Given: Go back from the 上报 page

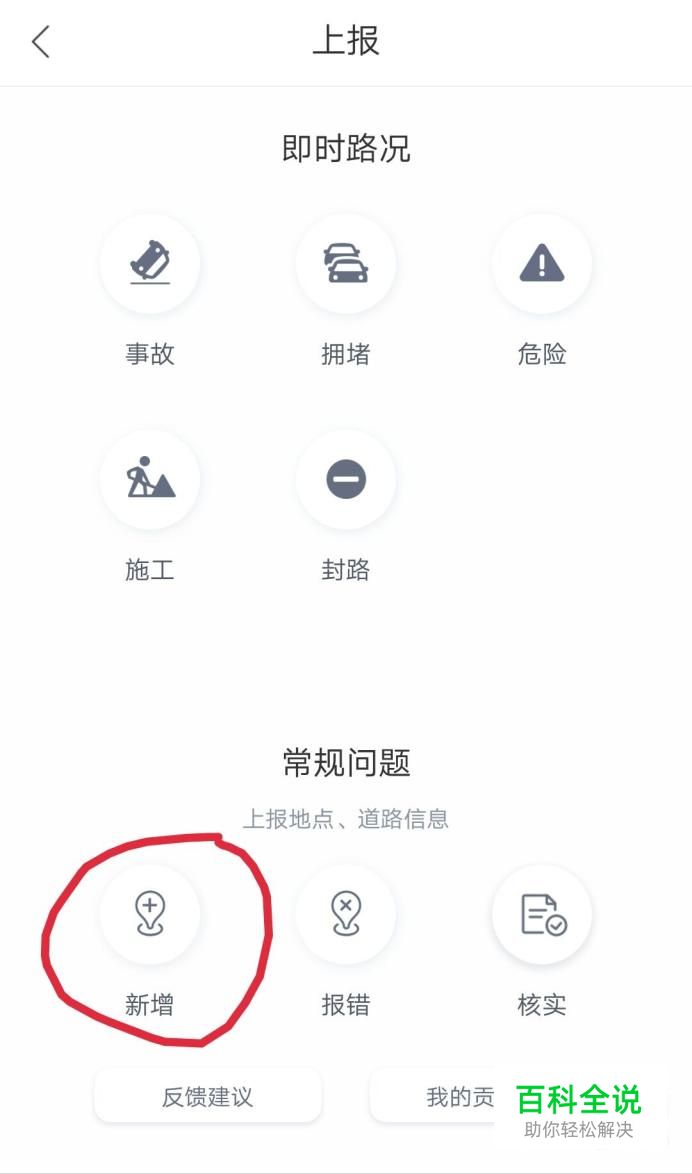Looking at the screenshot, I should (x=41, y=42).
